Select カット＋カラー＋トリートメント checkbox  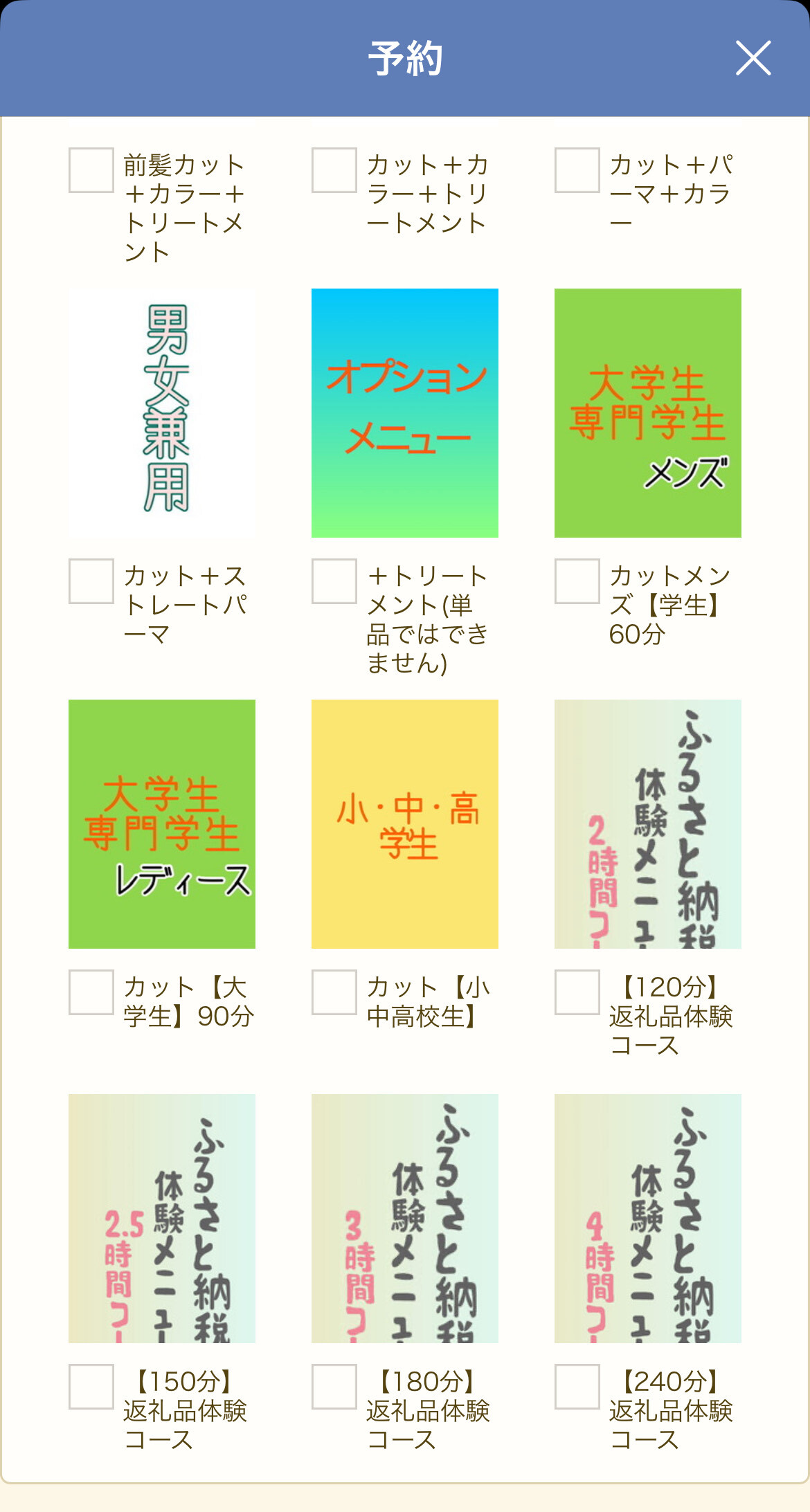[334, 170]
